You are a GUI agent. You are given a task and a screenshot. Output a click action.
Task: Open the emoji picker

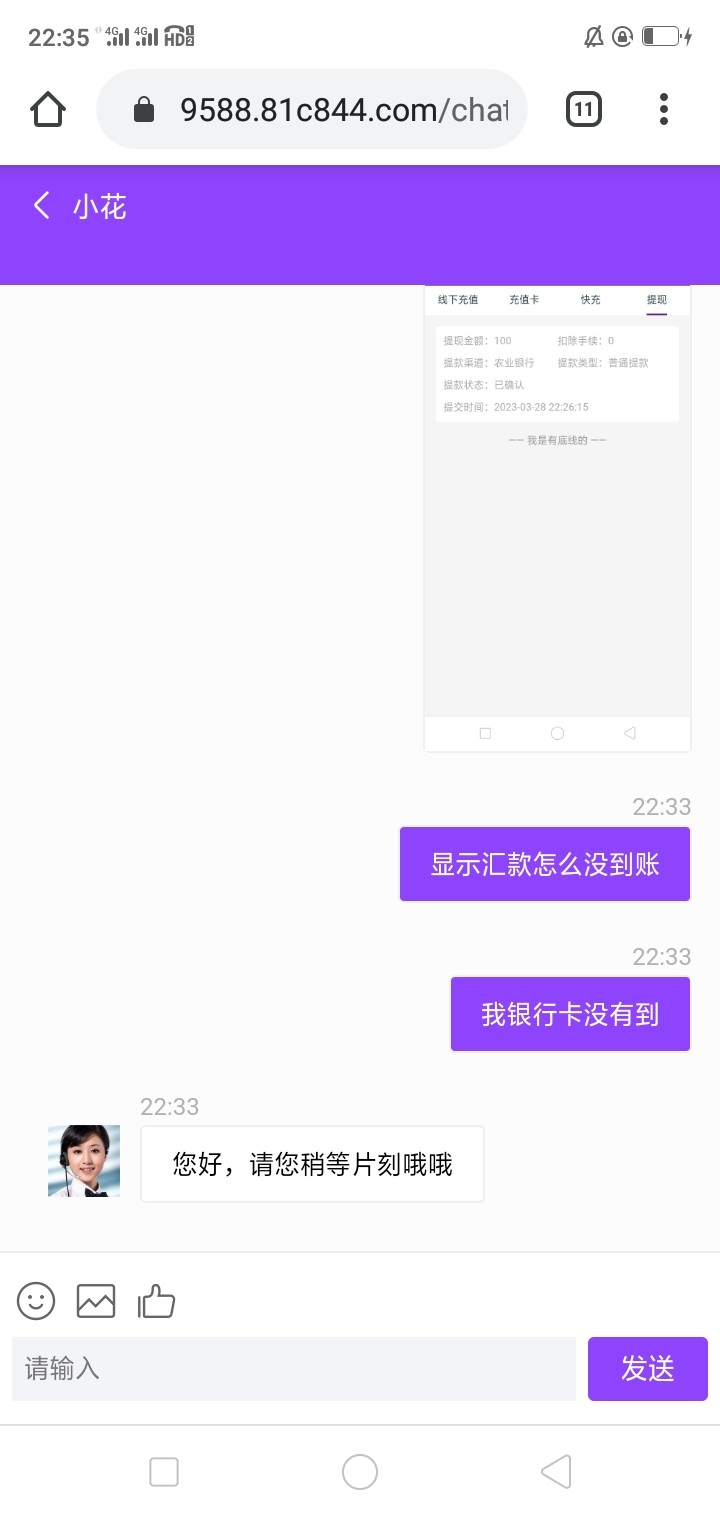click(x=36, y=1301)
